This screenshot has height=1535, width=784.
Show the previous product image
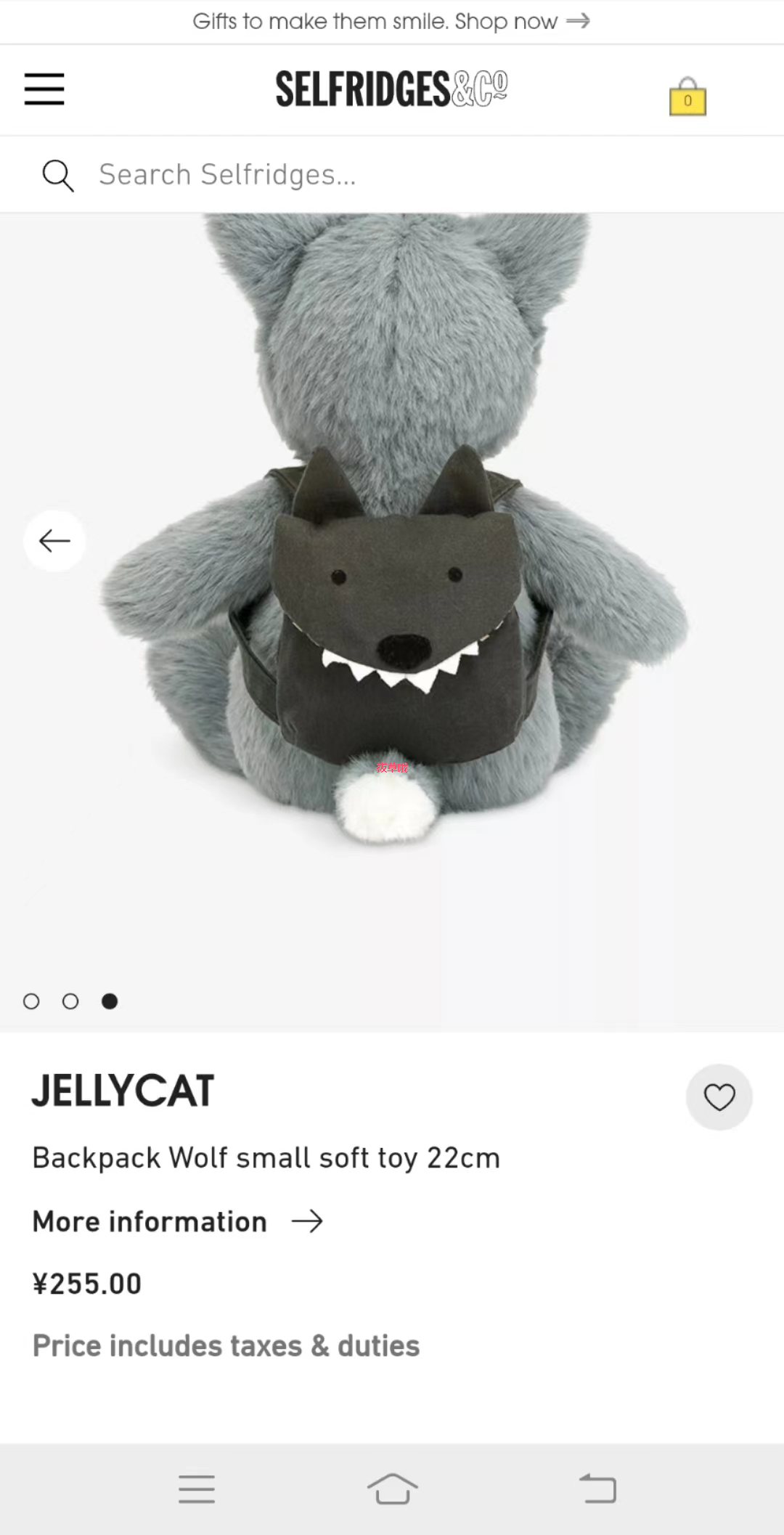pos(54,541)
